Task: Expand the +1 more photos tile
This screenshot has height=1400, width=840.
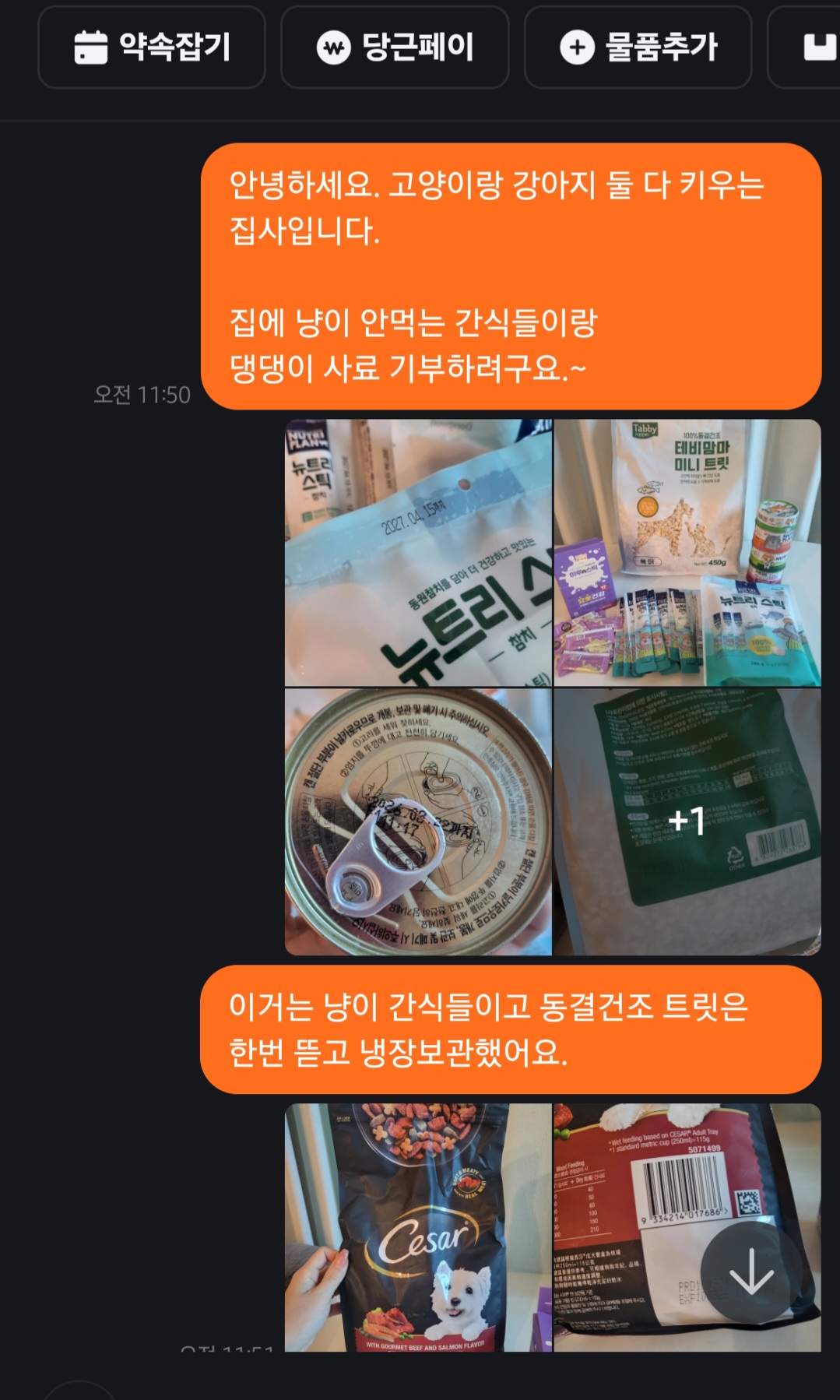Action: click(x=687, y=821)
